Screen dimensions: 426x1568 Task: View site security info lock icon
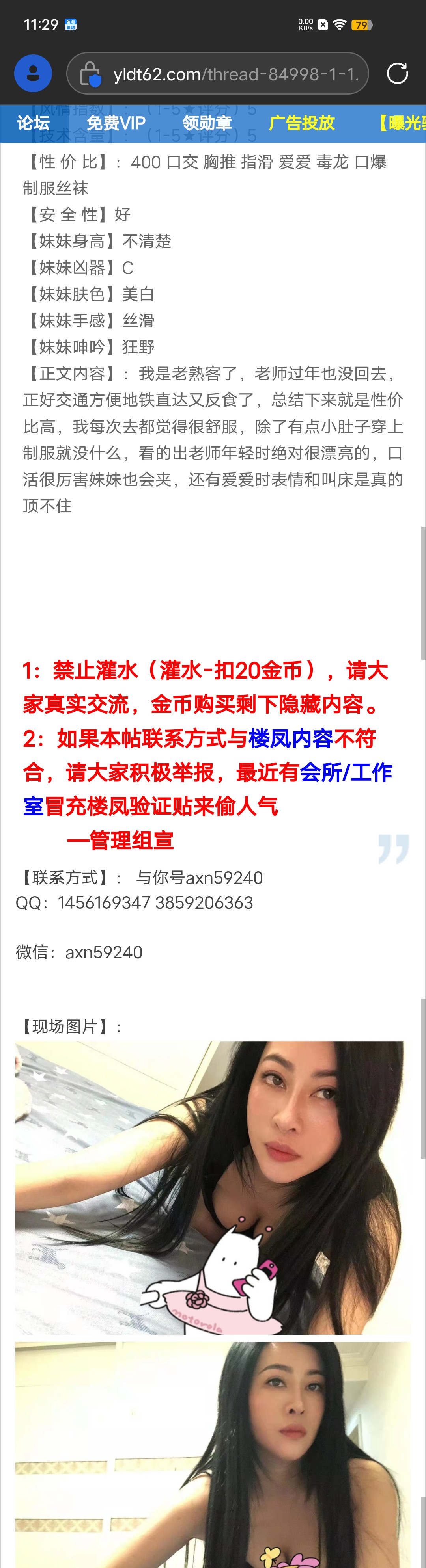(90, 74)
